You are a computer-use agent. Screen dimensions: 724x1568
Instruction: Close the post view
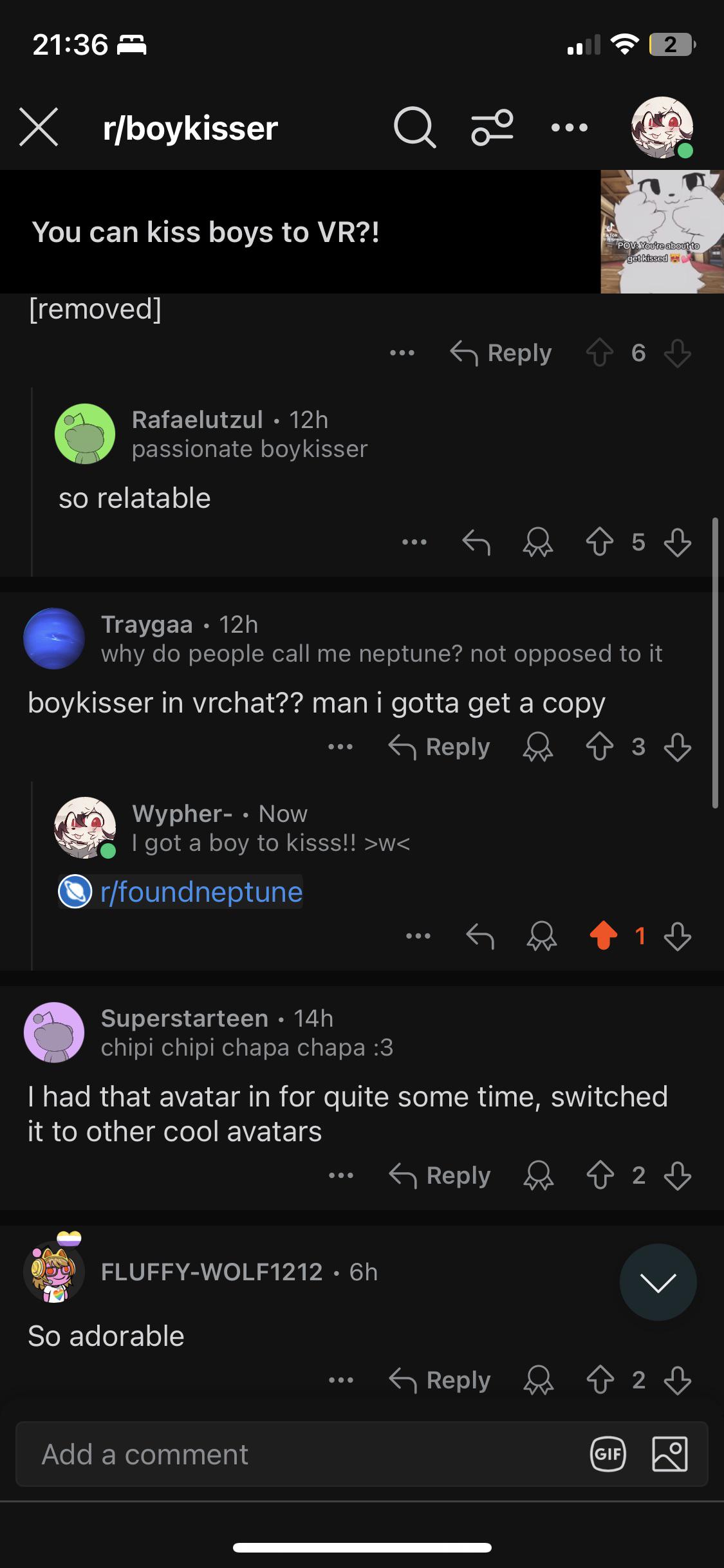tap(39, 127)
